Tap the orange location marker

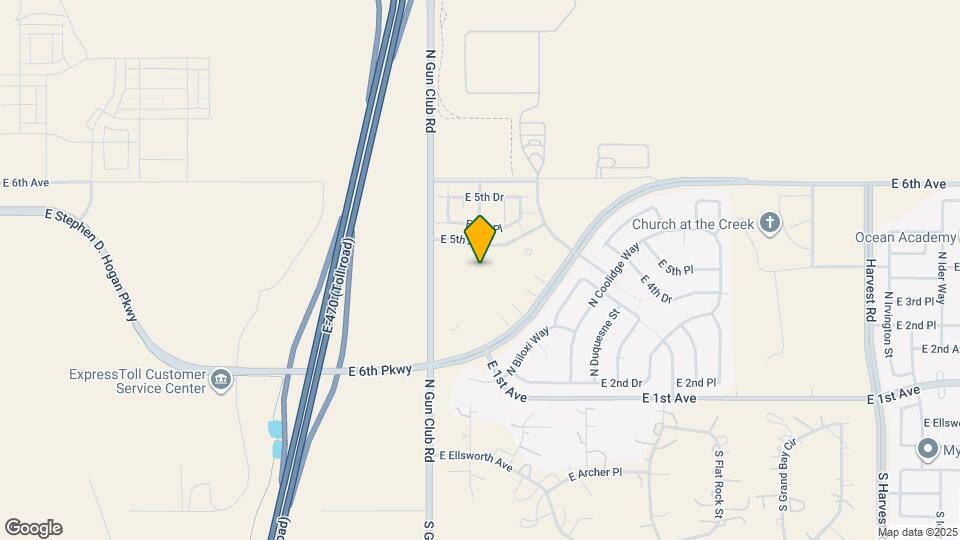pyautogui.click(x=481, y=238)
